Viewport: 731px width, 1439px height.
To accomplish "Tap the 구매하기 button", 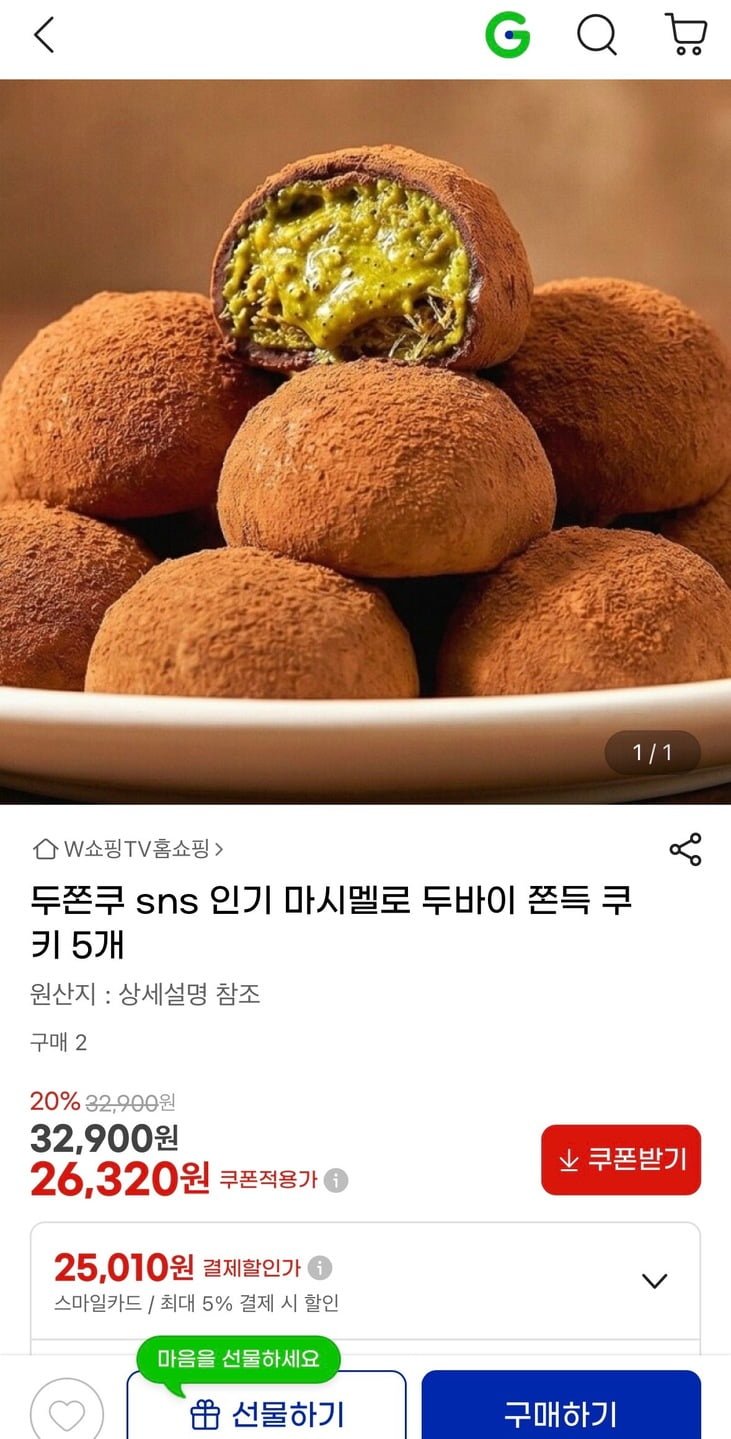I will pyautogui.click(x=561, y=1412).
